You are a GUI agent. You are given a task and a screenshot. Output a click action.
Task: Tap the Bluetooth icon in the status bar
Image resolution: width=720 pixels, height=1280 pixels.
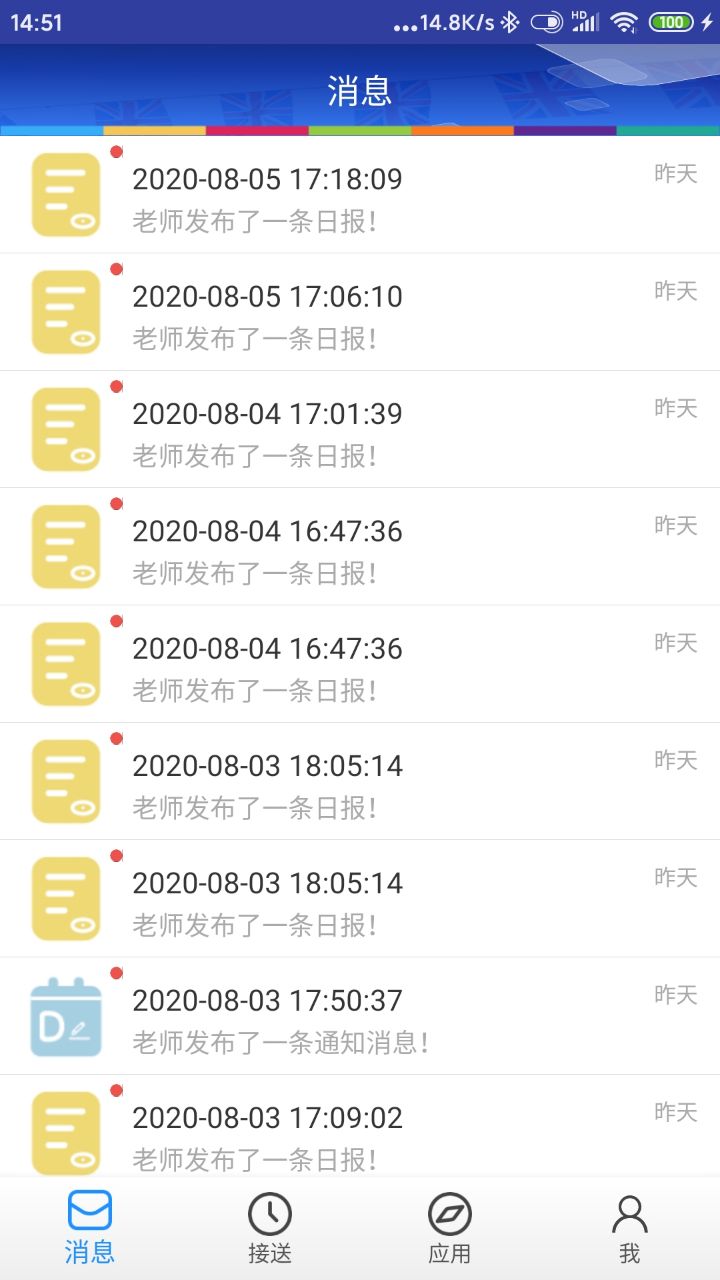510,18
